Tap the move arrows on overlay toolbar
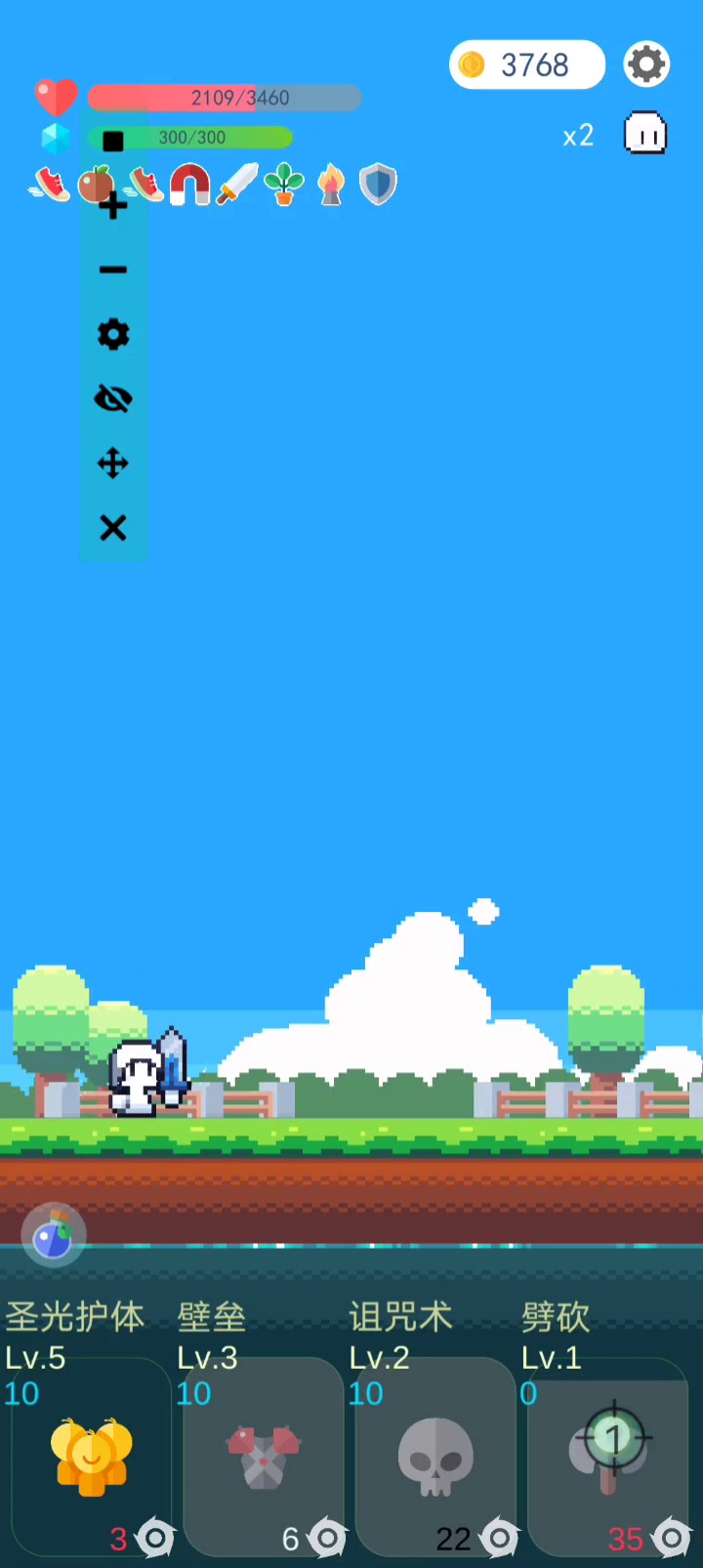The width and height of the screenshot is (703, 1568). coord(113,463)
